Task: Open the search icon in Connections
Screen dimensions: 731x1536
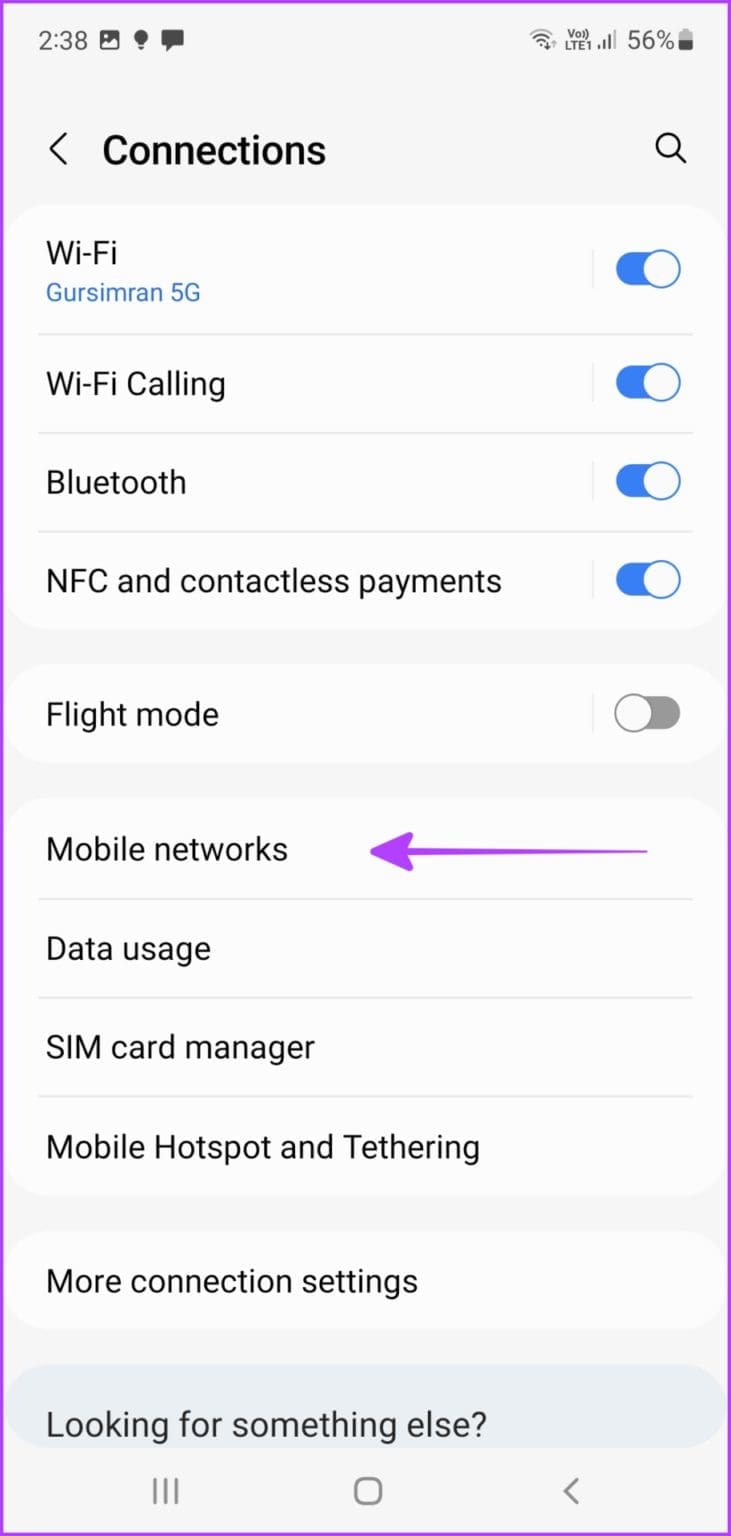Action: (670, 148)
